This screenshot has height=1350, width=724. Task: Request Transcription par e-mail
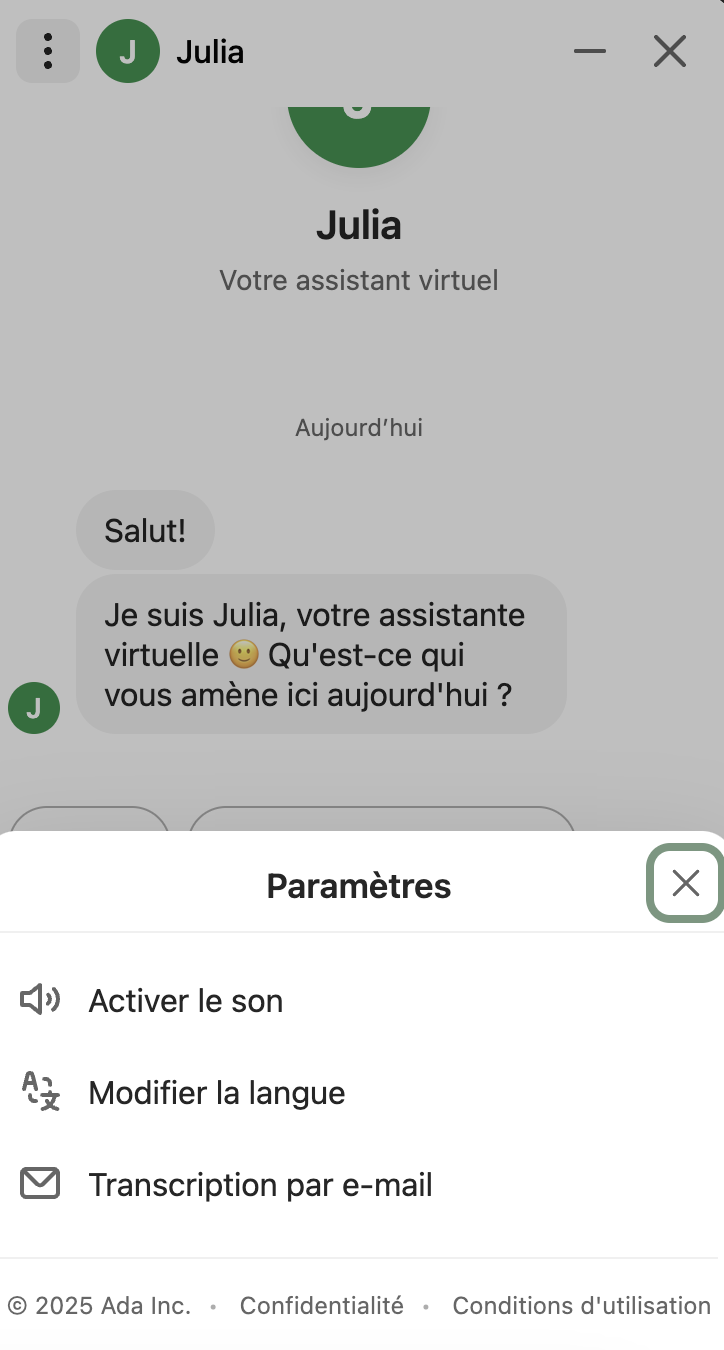(x=260, y=1185)
